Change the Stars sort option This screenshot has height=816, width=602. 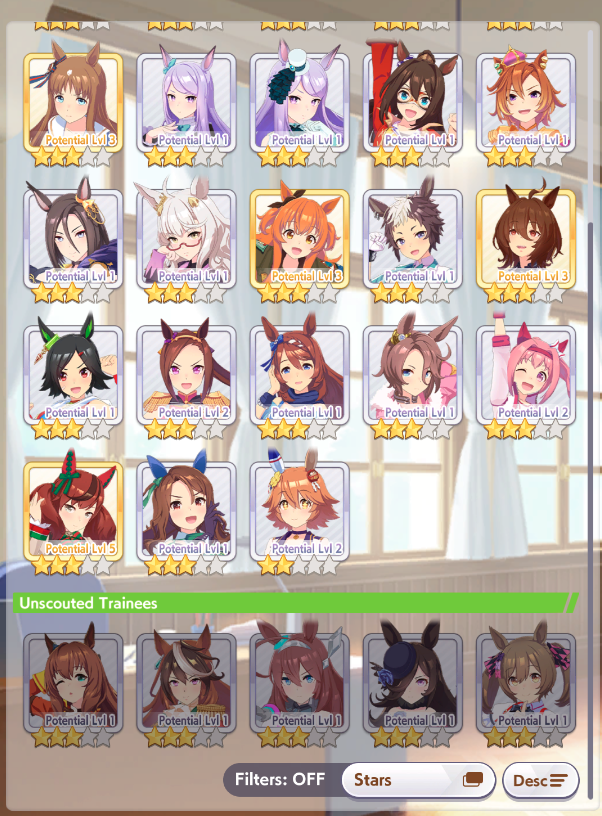point(418,780)
